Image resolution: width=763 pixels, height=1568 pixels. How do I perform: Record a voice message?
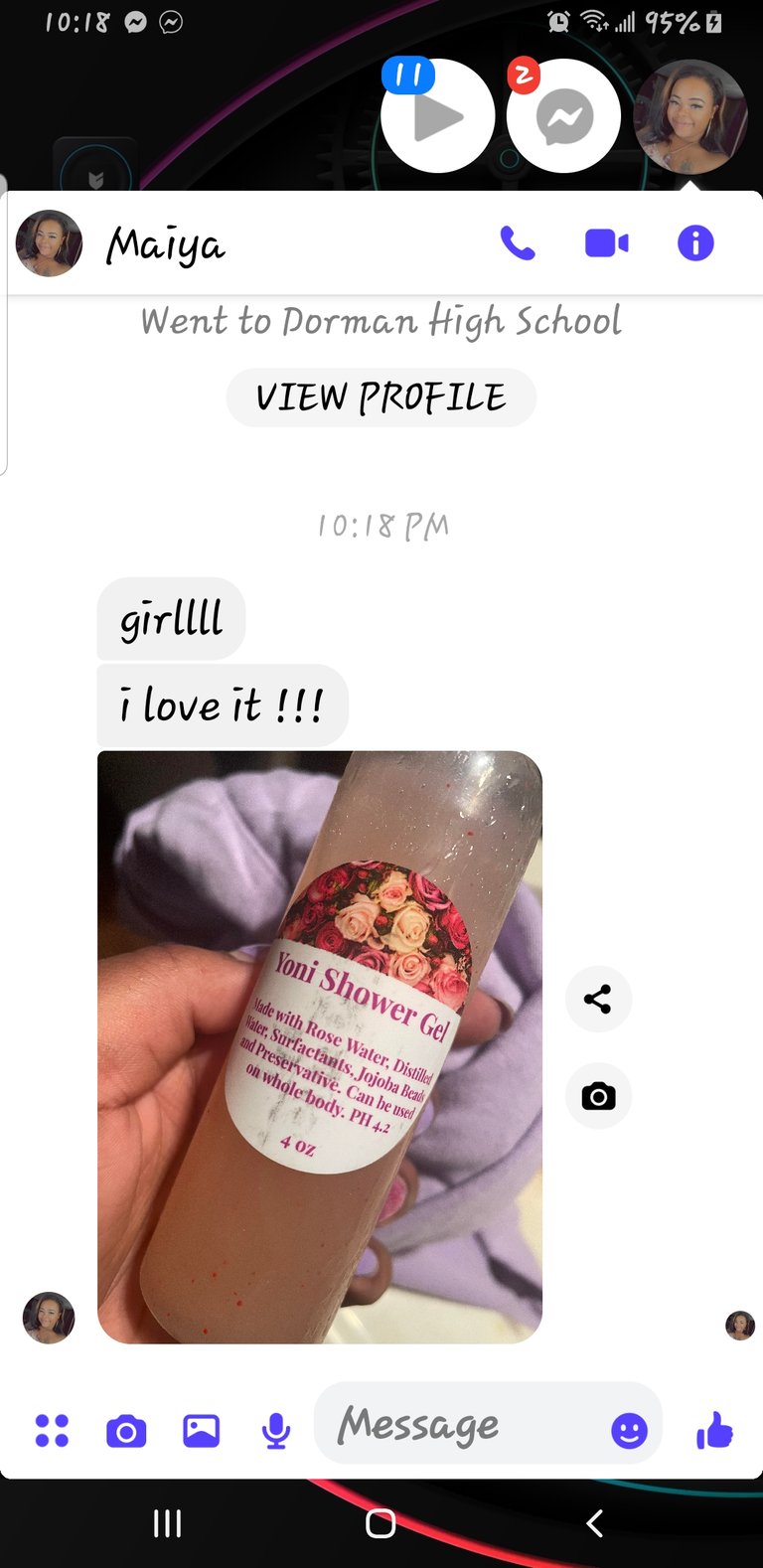[x=276, y=1431]
